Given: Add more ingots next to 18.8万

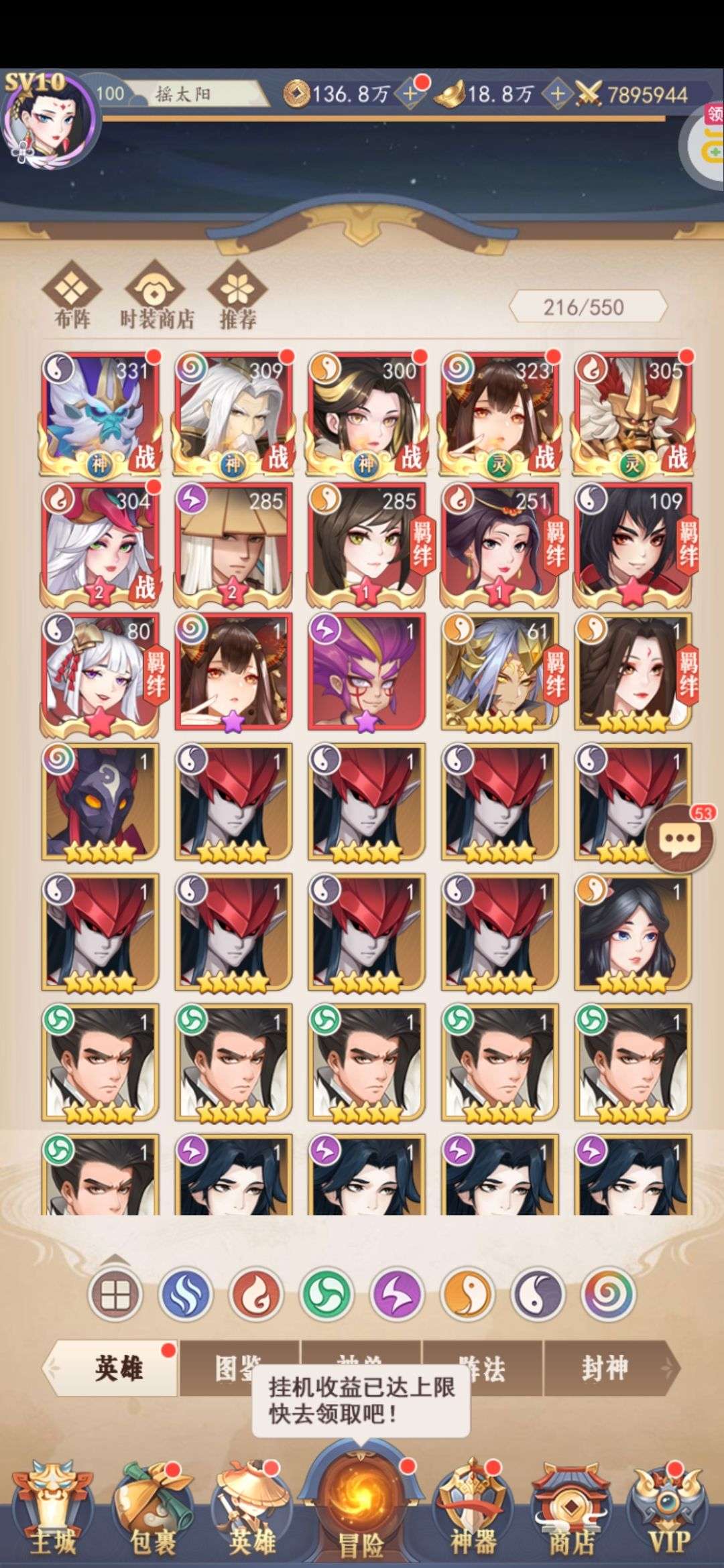Looking at the screenshot, I should (556, 94).
